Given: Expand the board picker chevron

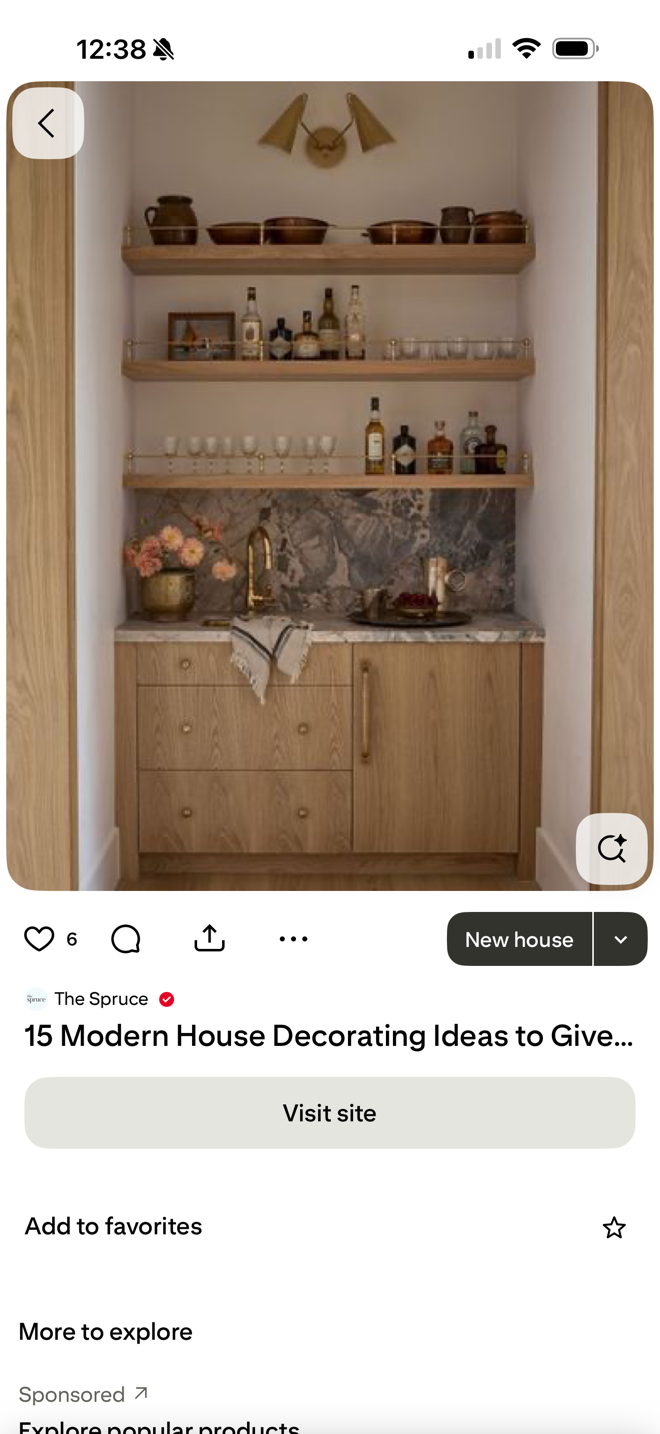Looking at the screenshot, I should point(621,939).
